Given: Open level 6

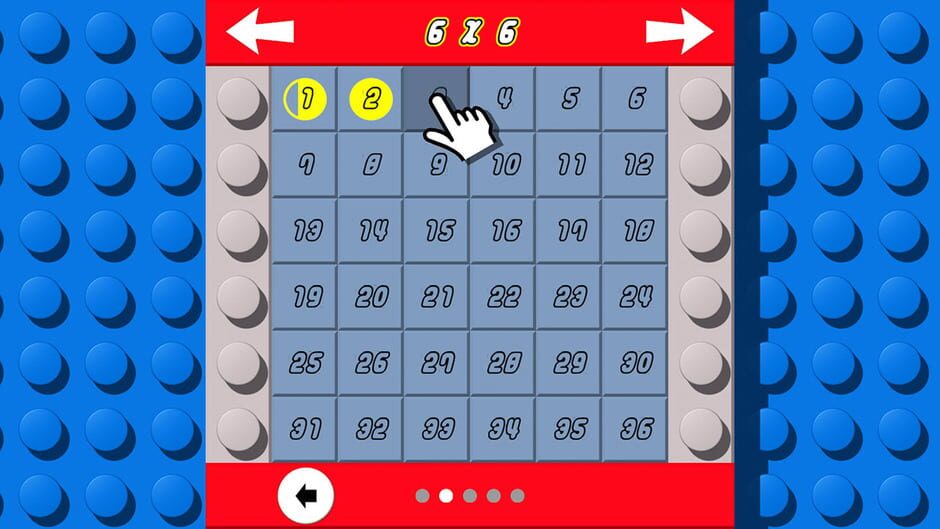Looking at the screenshot, I should point(635,99).
